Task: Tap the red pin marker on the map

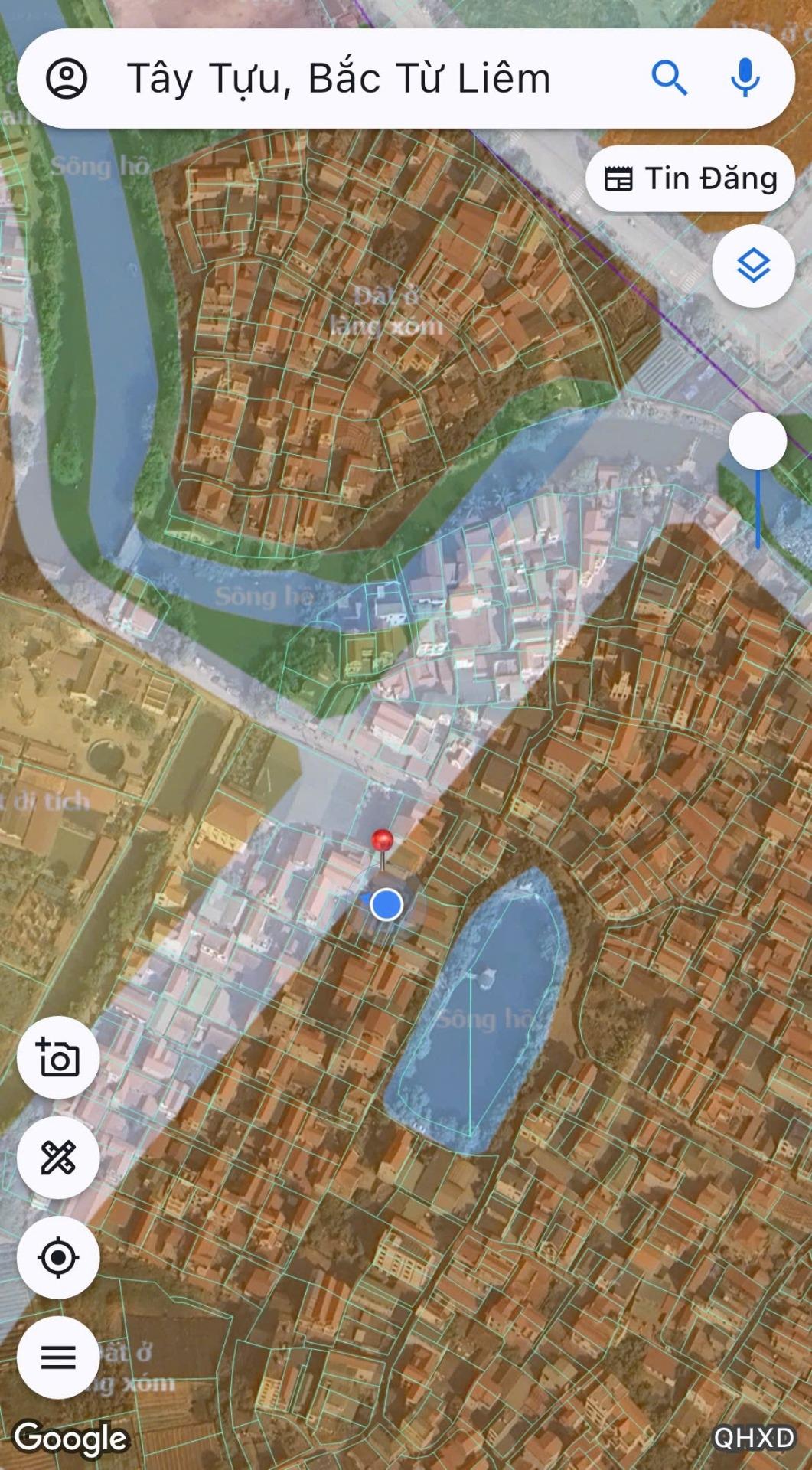Action: click(382, 841)
